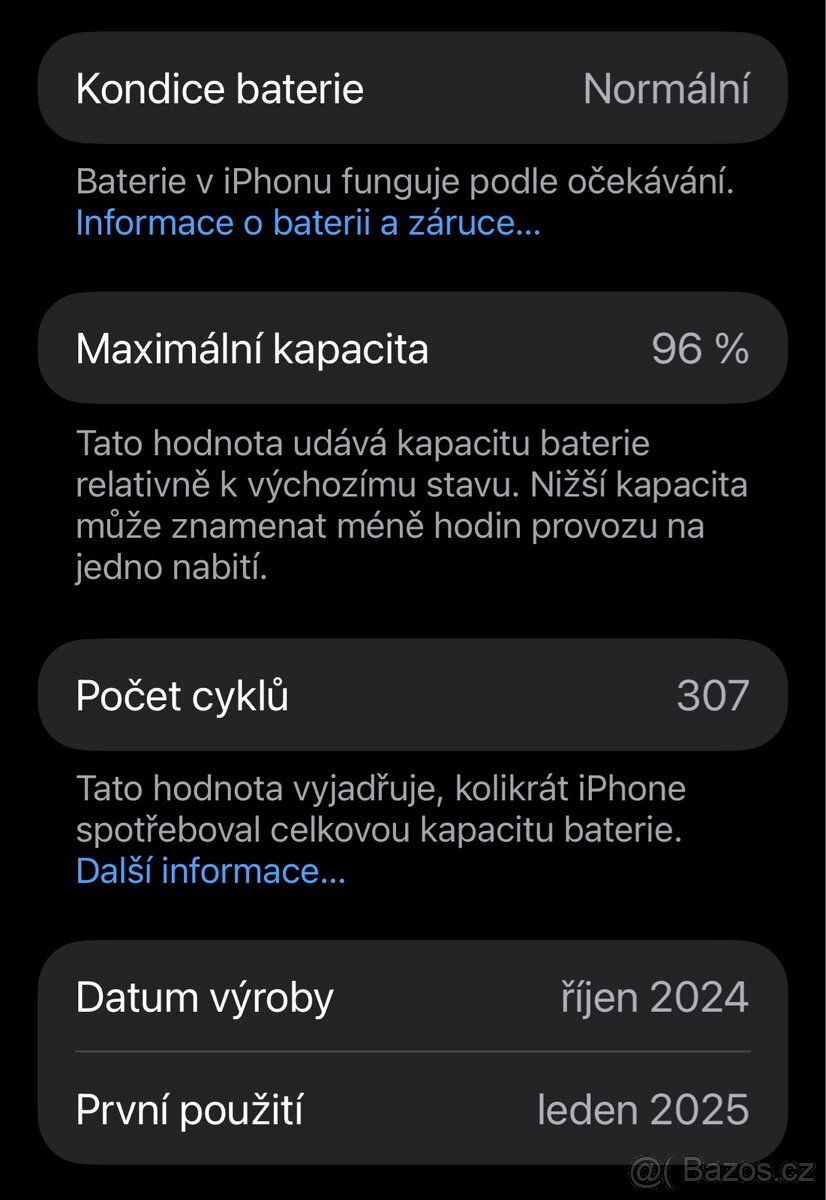Select the 'Datum výroby' row

[x=413, y=996]
